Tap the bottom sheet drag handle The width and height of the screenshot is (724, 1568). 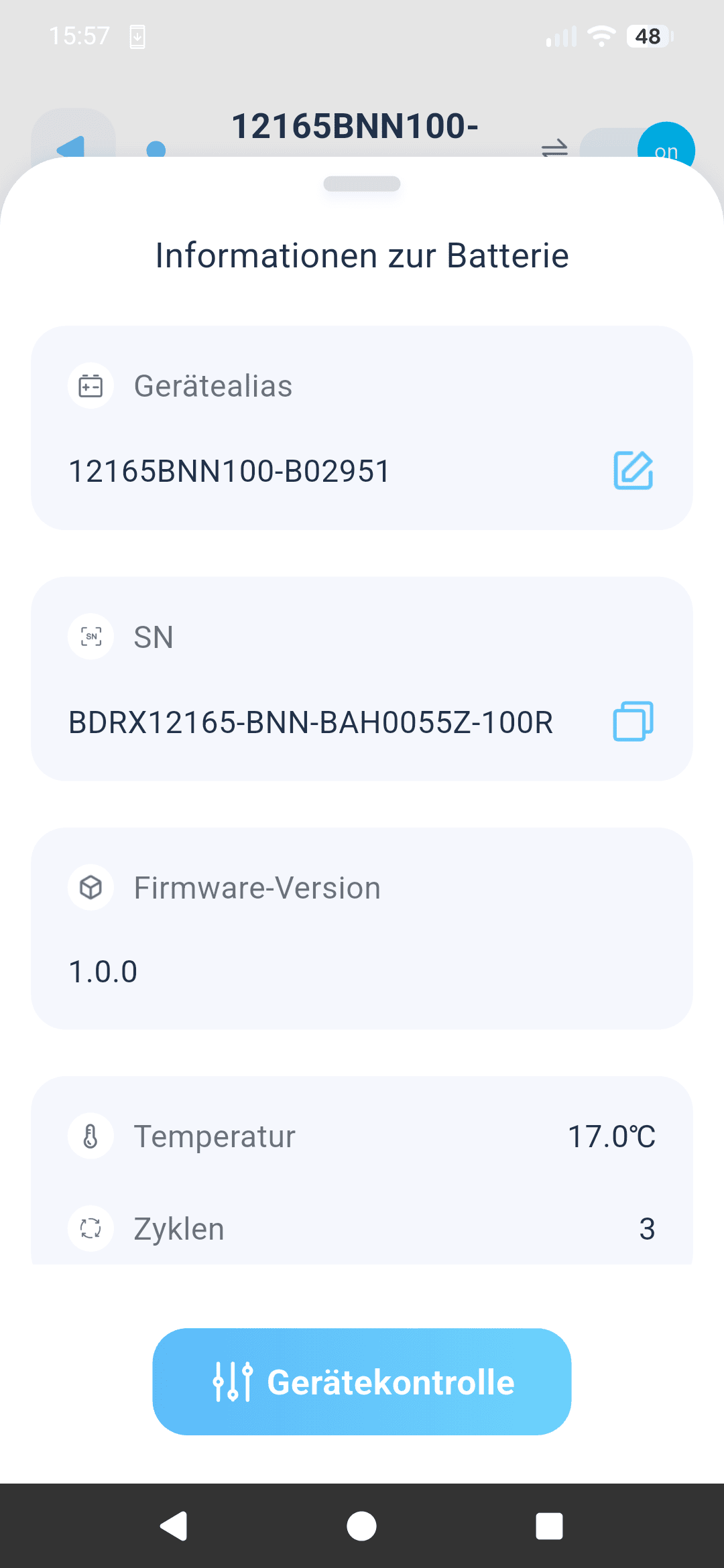tap(362, 184)
